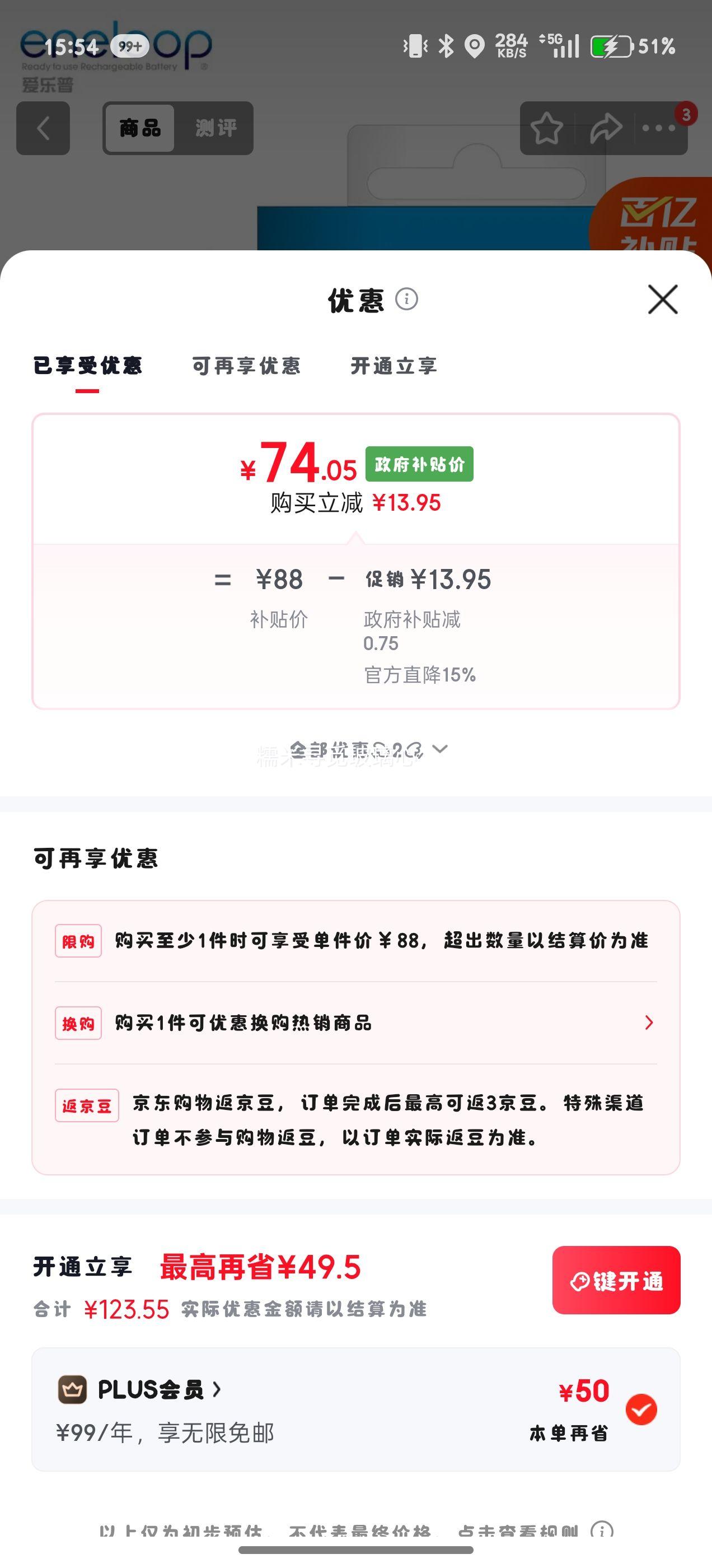Switch to the 开通立享 tab

pyautogui.click(x=394, y=365)
